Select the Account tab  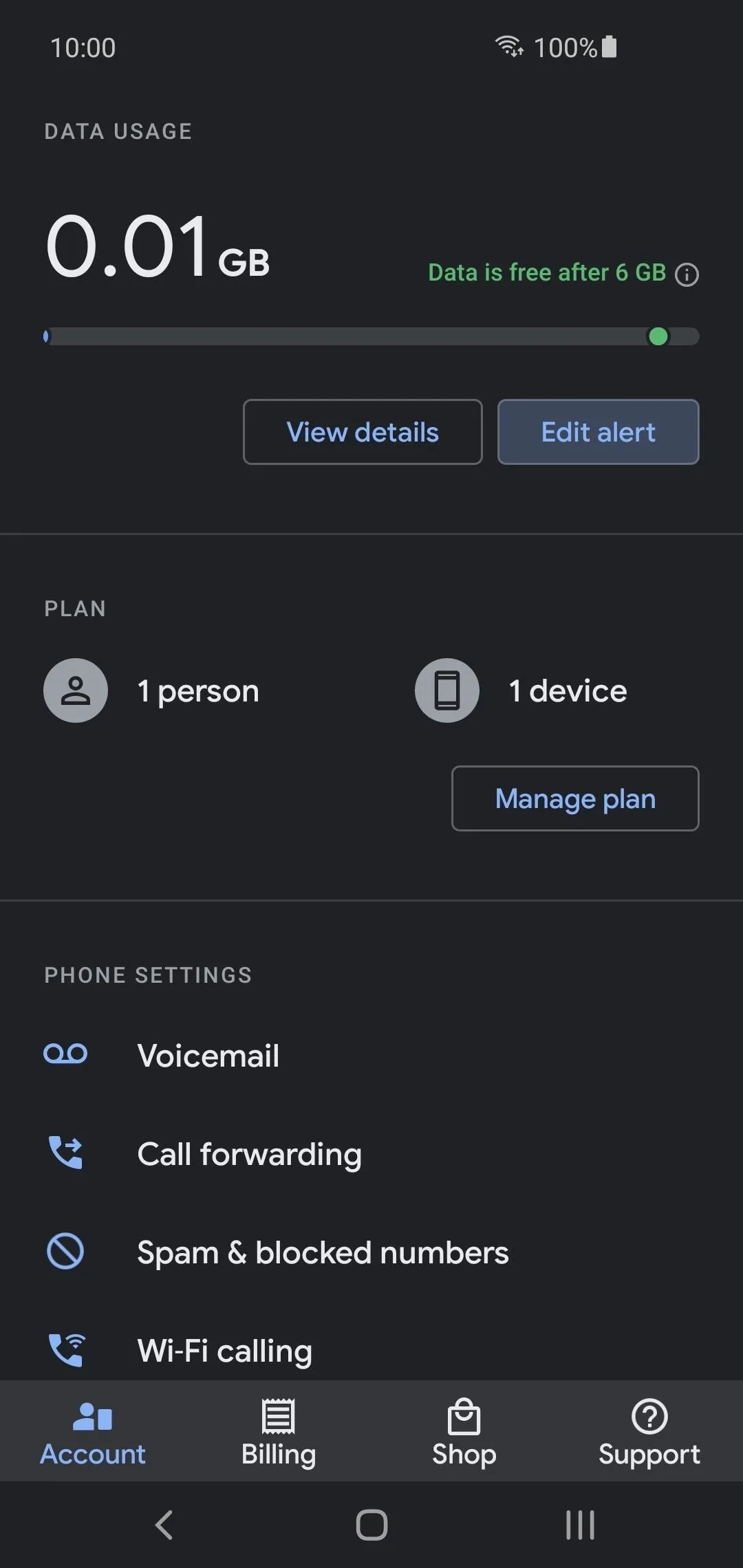[x=93, y=1432]
